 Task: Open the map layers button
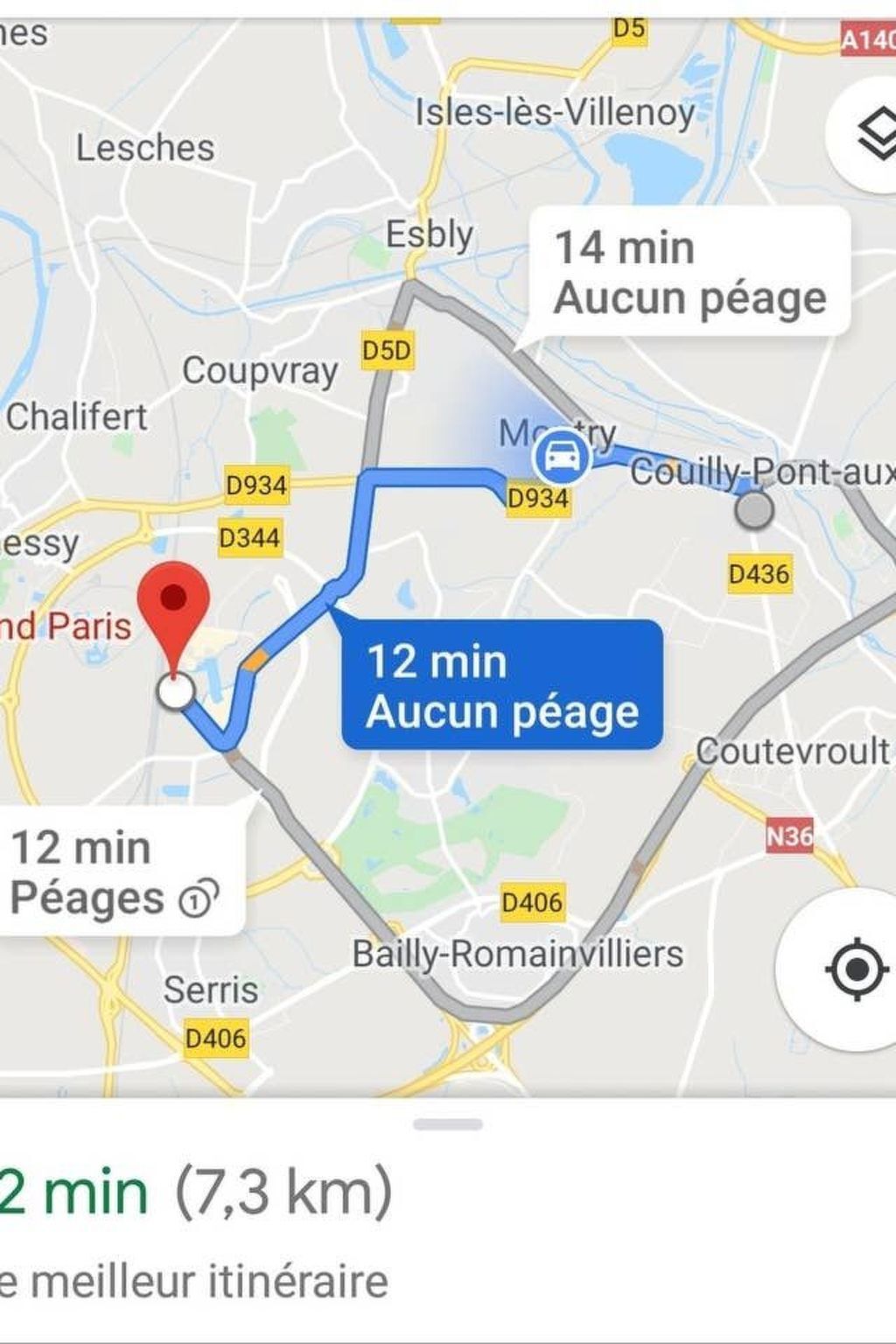point(871,136)
